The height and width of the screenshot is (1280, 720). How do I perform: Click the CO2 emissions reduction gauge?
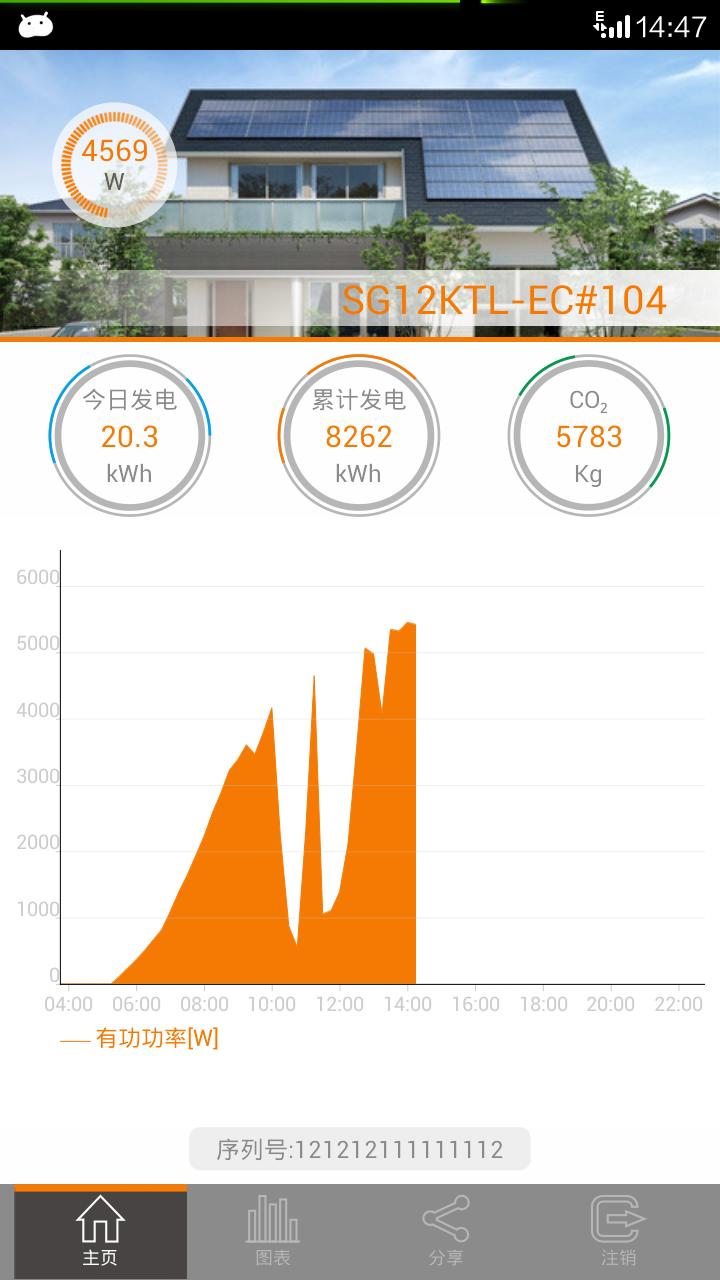[588, 435]
